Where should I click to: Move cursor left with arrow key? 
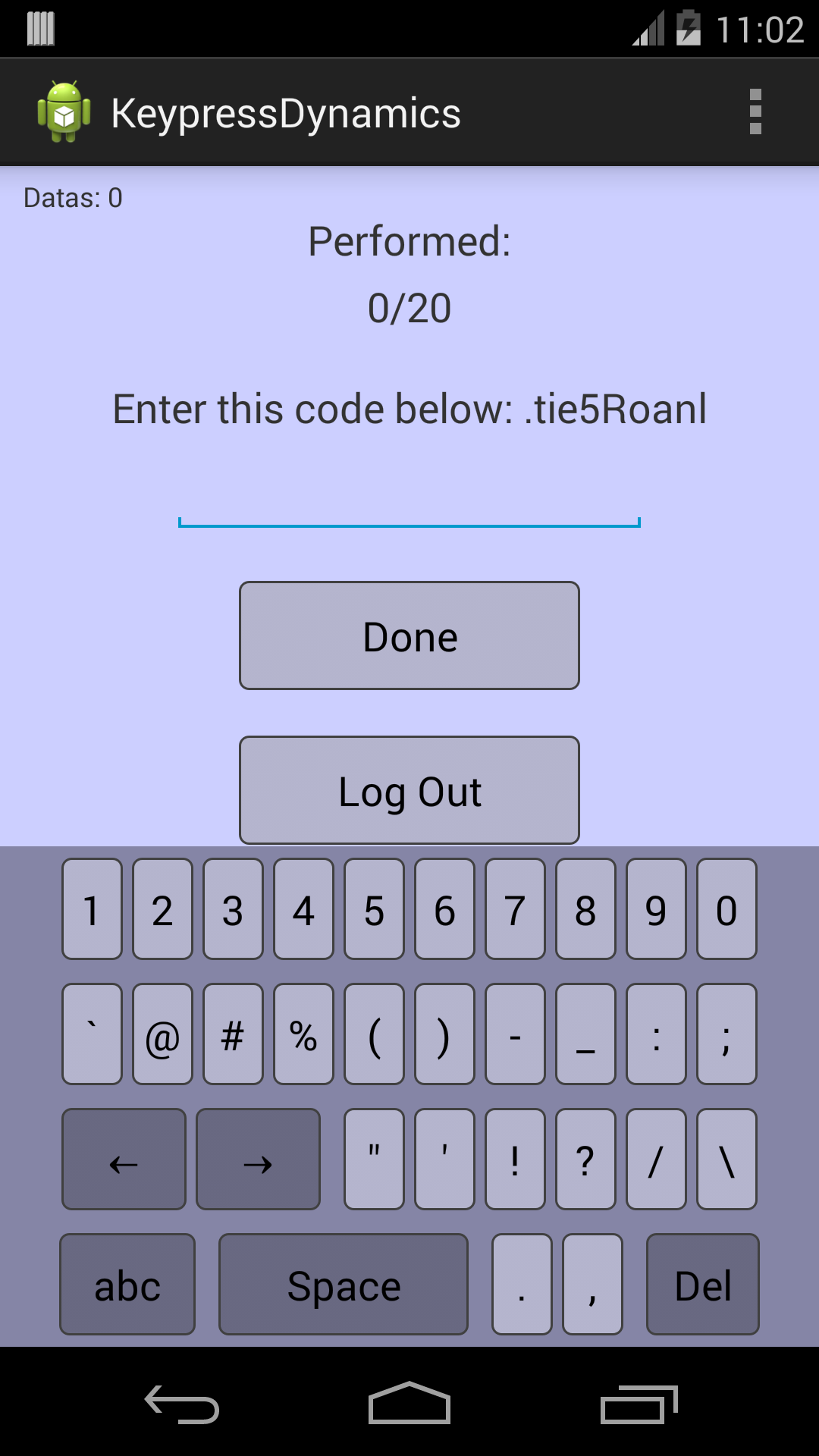[x=124, y=1159]
